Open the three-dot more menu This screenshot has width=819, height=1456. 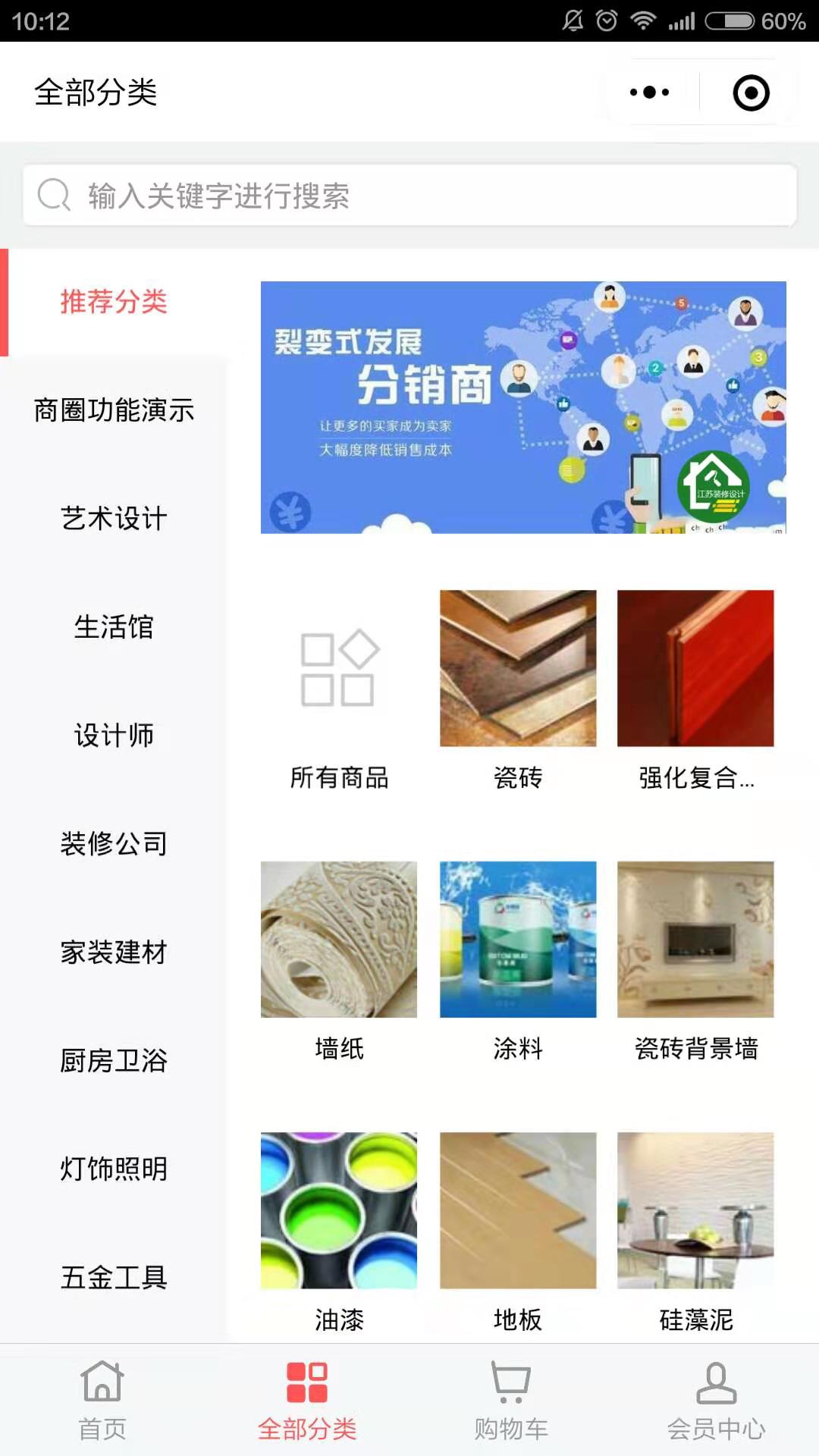coord(650,93)
